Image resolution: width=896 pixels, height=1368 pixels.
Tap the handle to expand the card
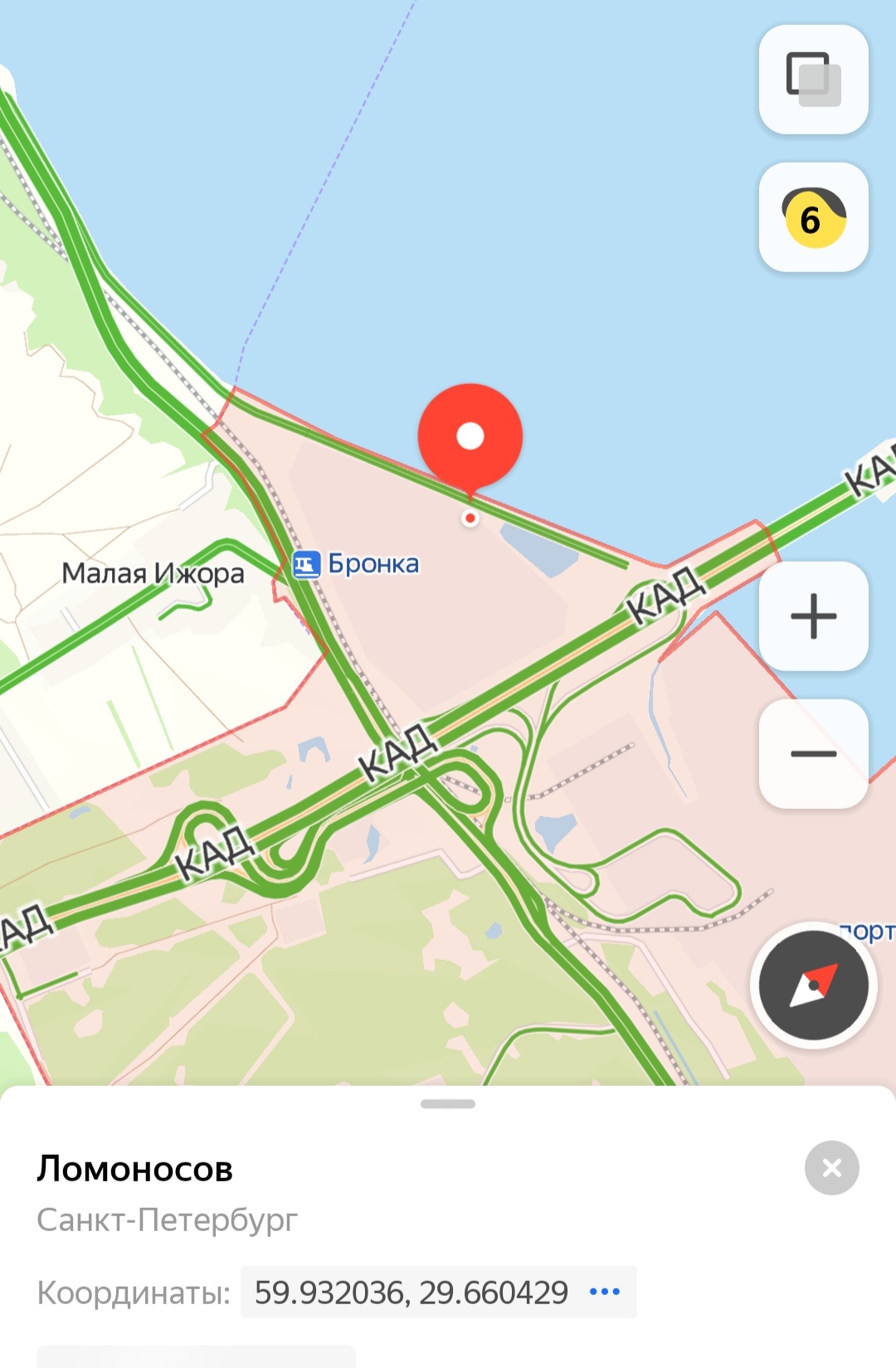[448, 1103]
